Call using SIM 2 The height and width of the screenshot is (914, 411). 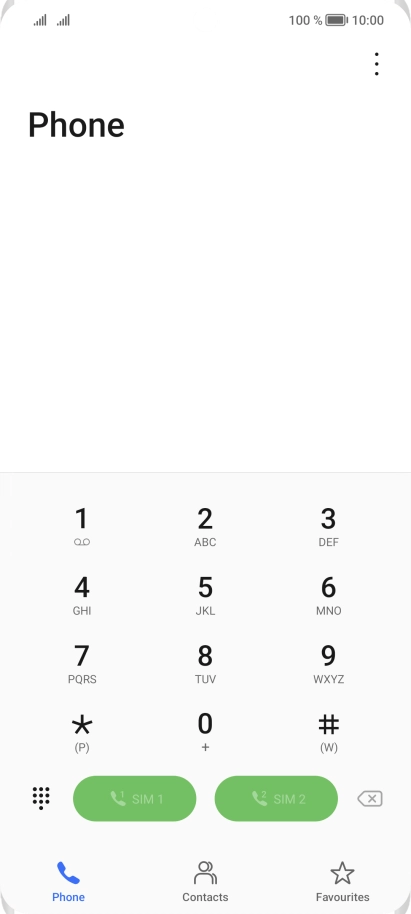[x=276, y=799]
